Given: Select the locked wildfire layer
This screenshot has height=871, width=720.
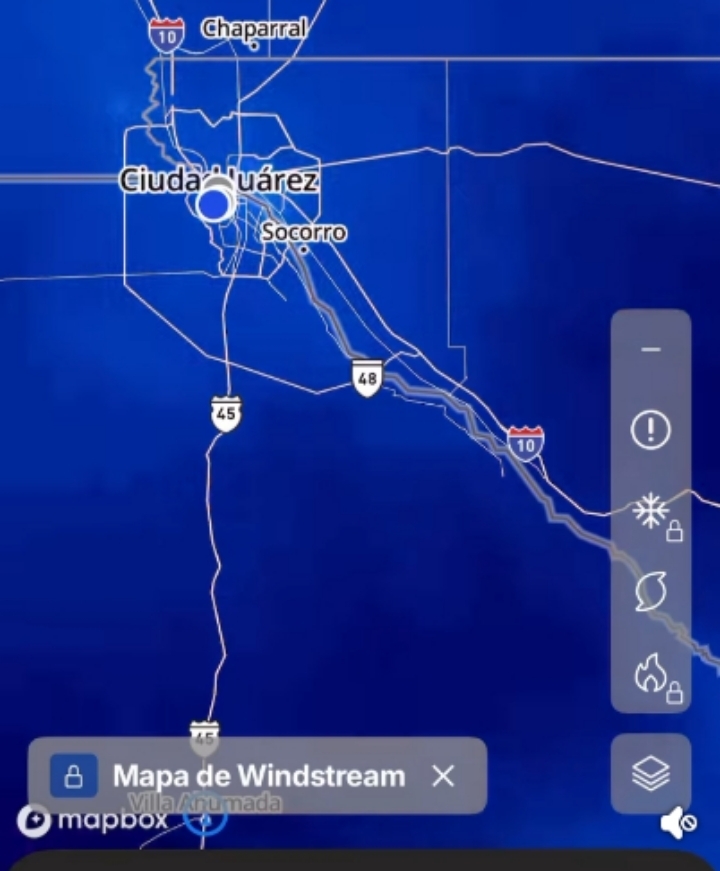Looking at the screenshot, I should [652, 675].
